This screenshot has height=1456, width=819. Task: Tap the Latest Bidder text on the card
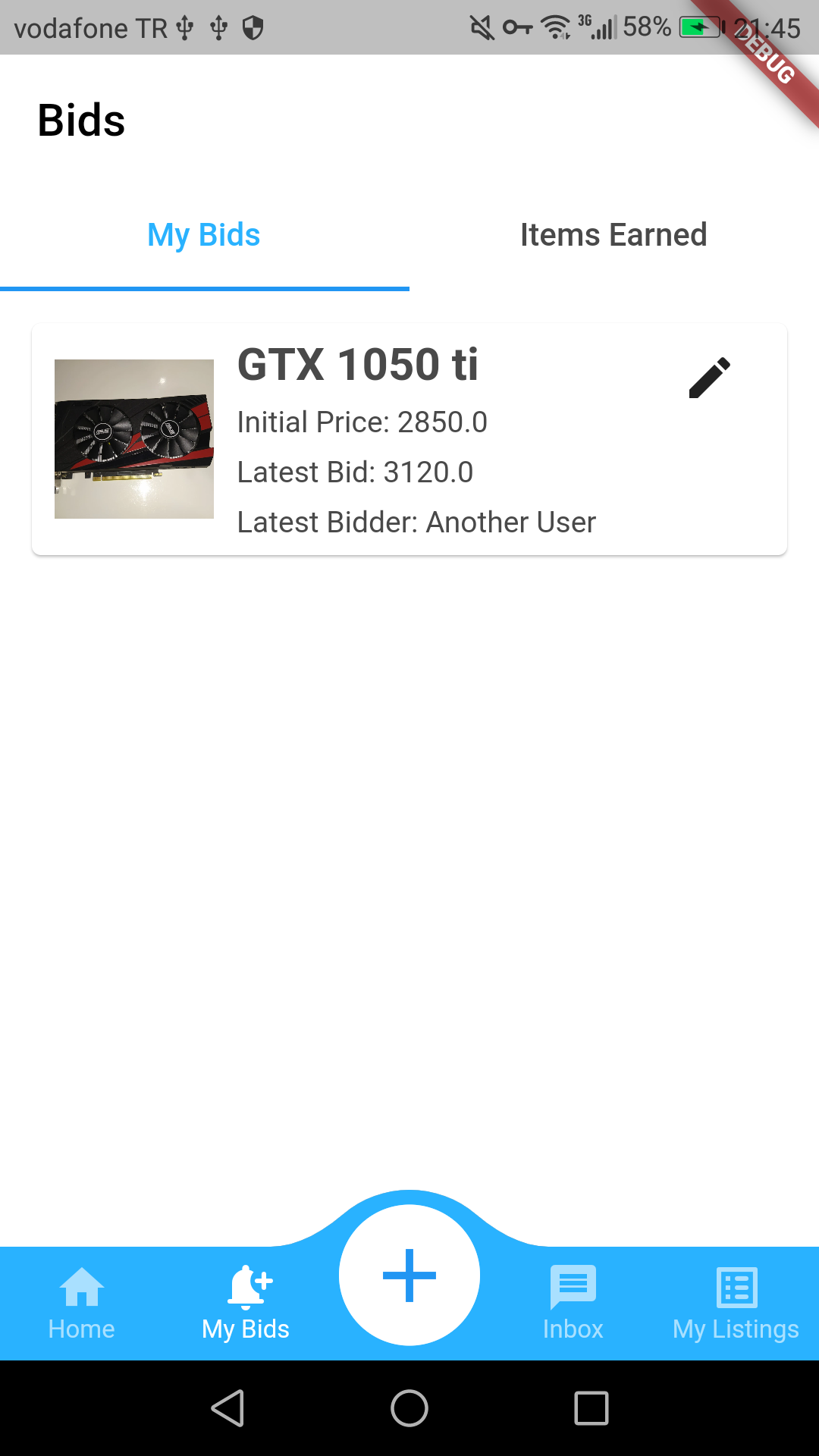[x=416, y=522]
